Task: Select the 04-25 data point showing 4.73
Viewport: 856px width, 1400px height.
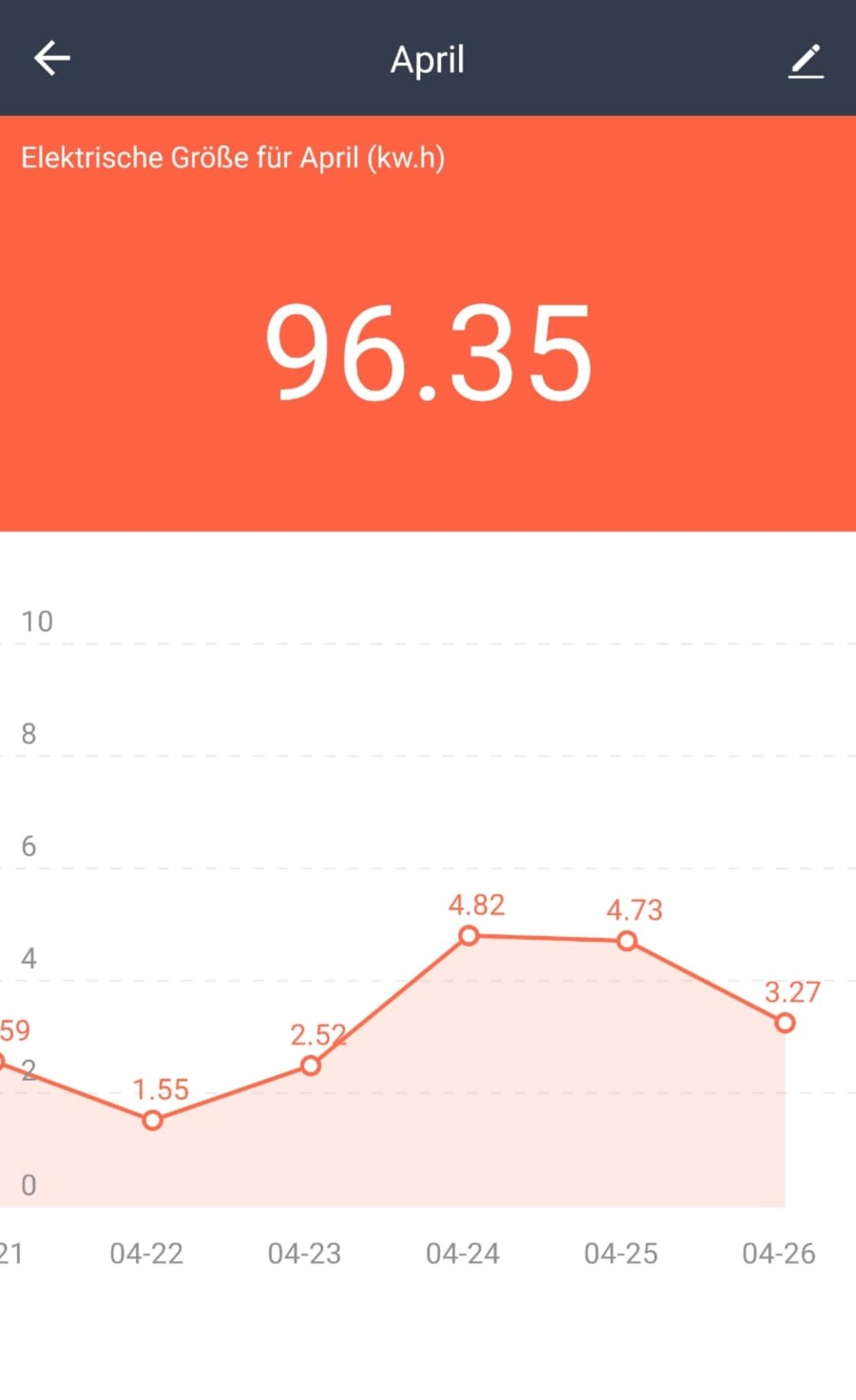Action: point(627,941)
